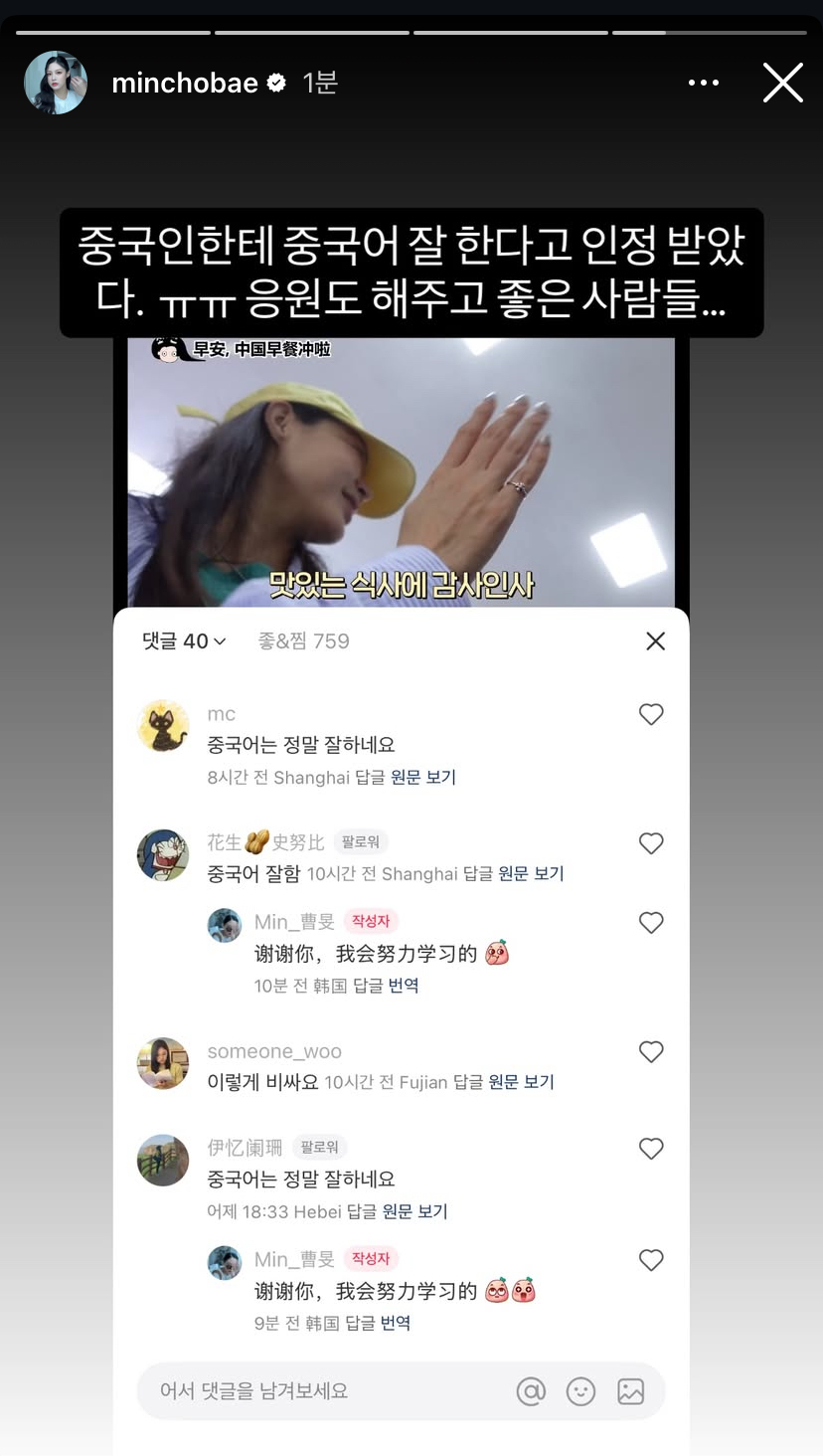Tap the @ mention icon in the comment bar

point(532,1391)
